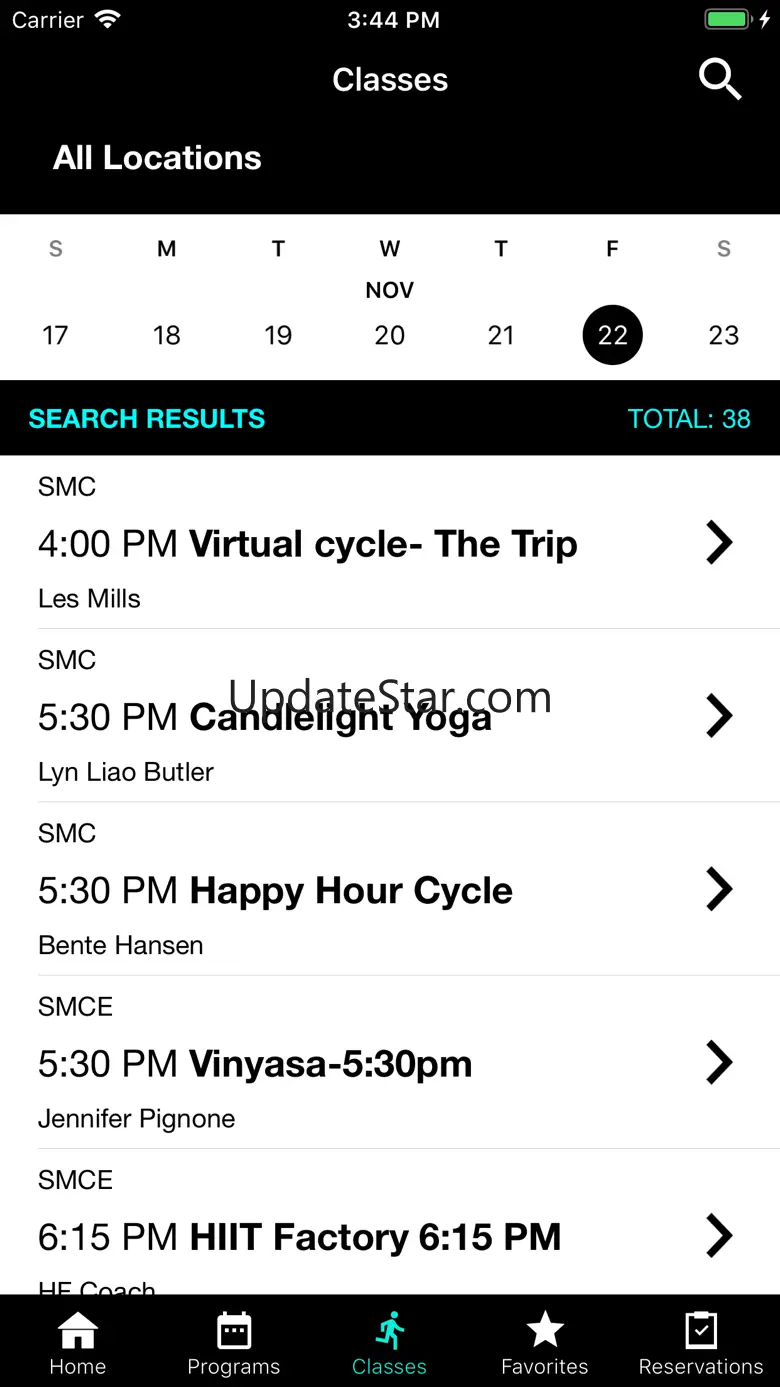Viewport: 780px width, 1387px height.
Task: Open the All Locations filter
Action: point(157,158)
